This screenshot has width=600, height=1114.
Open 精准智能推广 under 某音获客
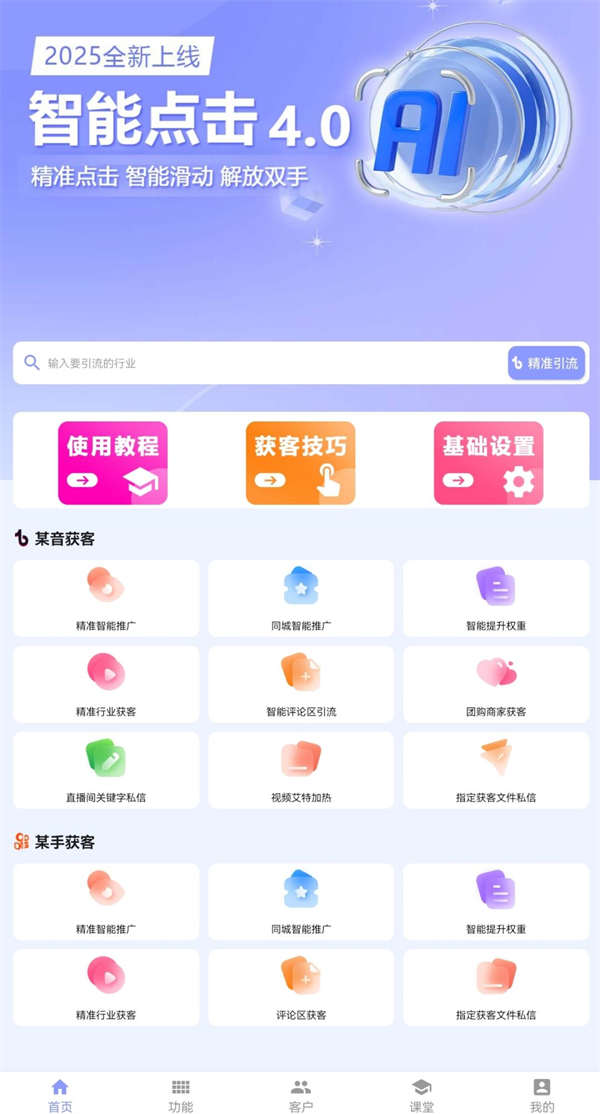coord(106,598)
